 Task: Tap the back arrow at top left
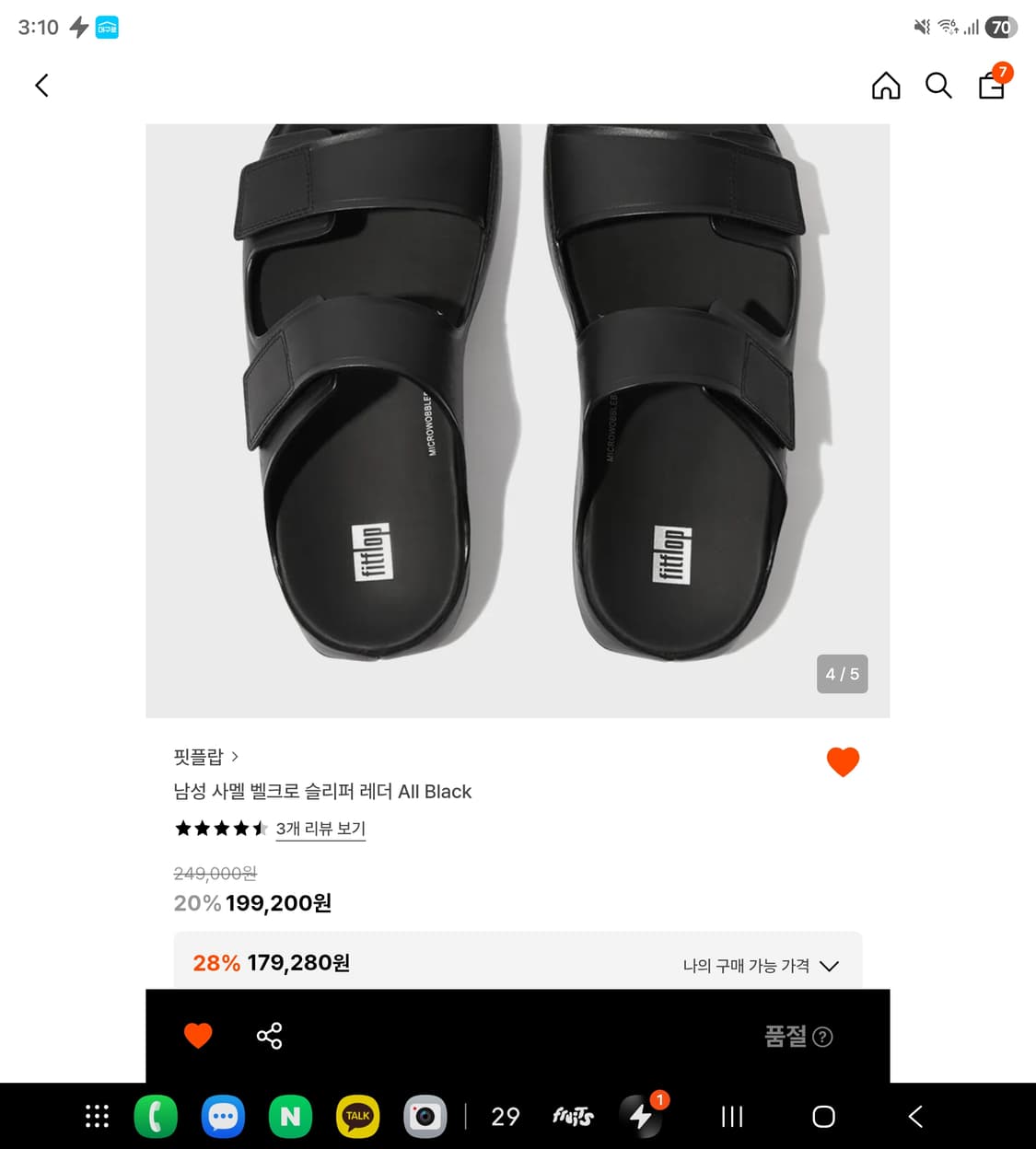41,85
